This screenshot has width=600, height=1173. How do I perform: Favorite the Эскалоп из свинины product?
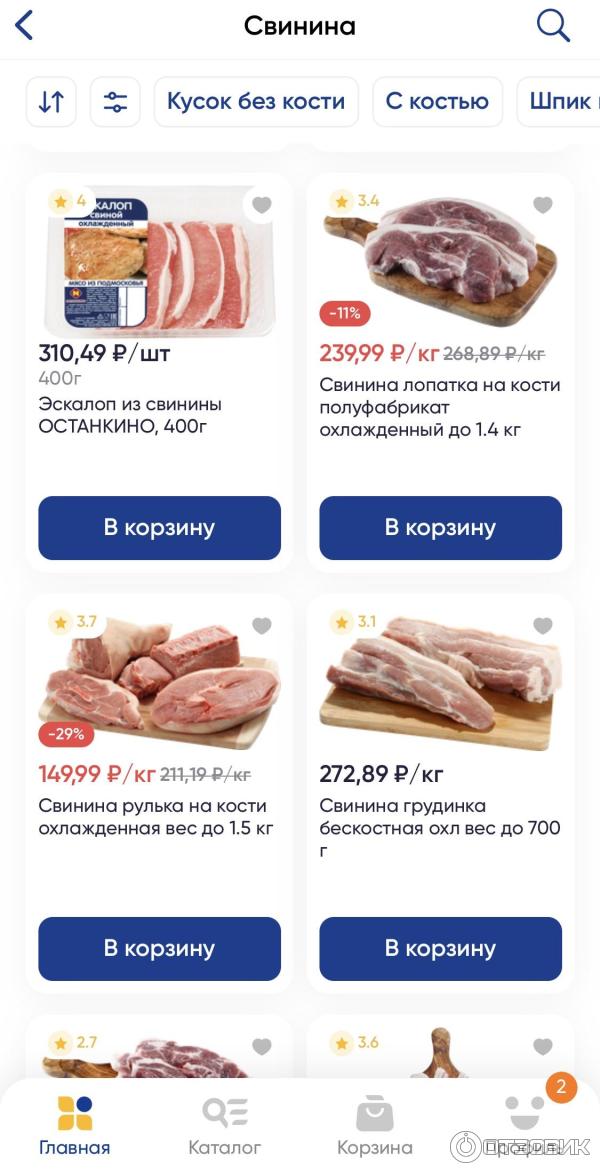click(x=261, y=205)
